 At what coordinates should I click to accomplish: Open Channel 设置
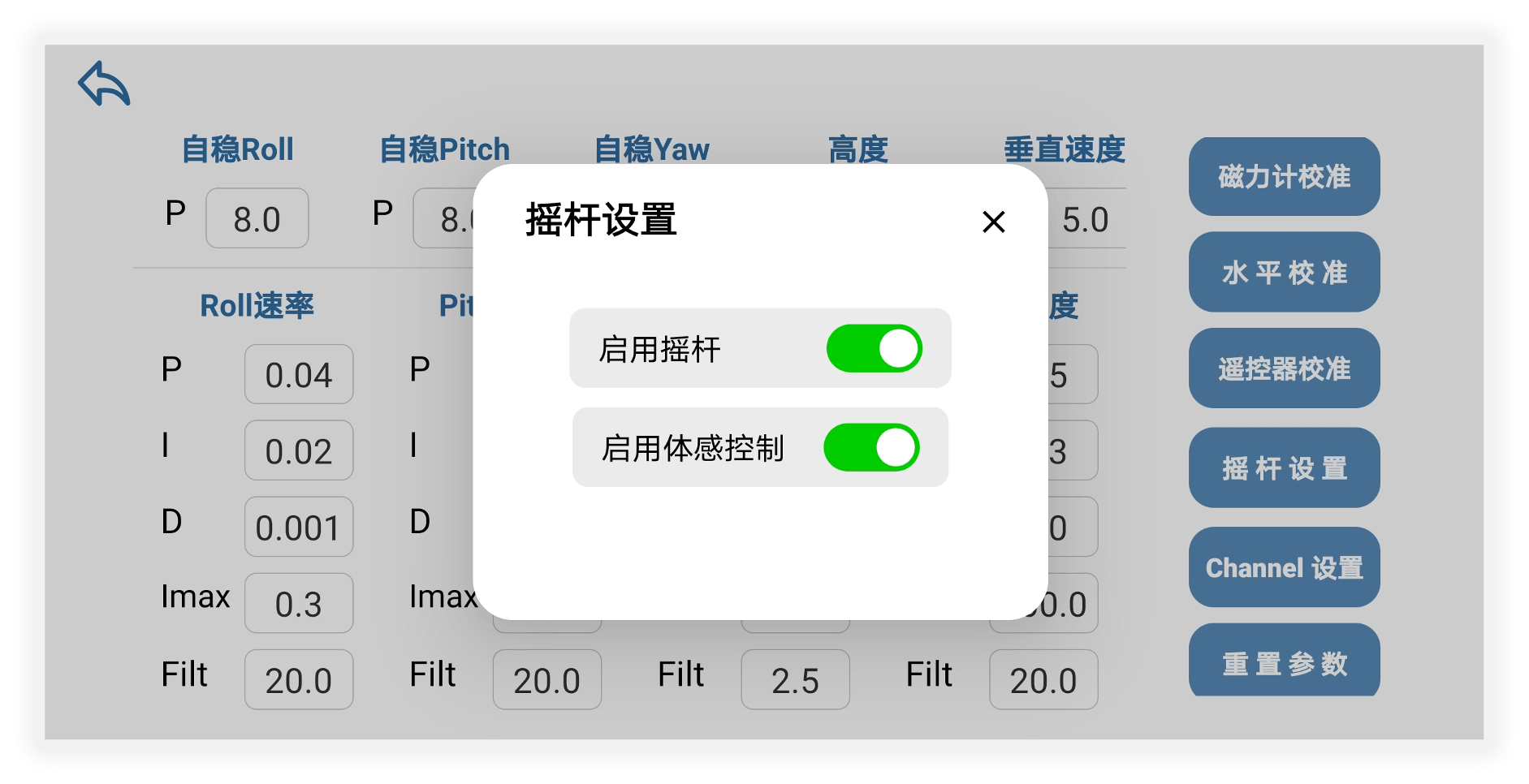click(1284, 567)
